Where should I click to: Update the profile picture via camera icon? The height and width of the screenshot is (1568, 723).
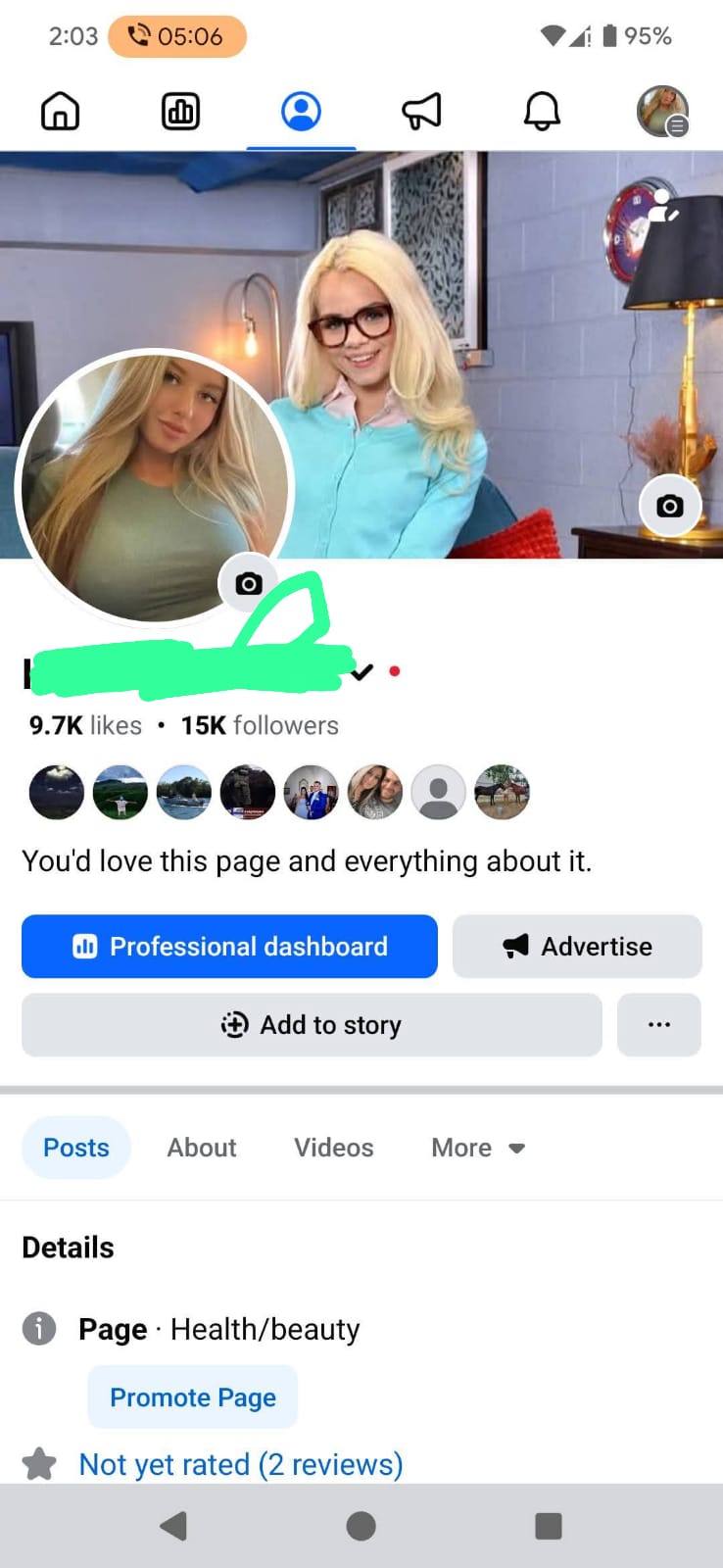click(x=249, y=583)
